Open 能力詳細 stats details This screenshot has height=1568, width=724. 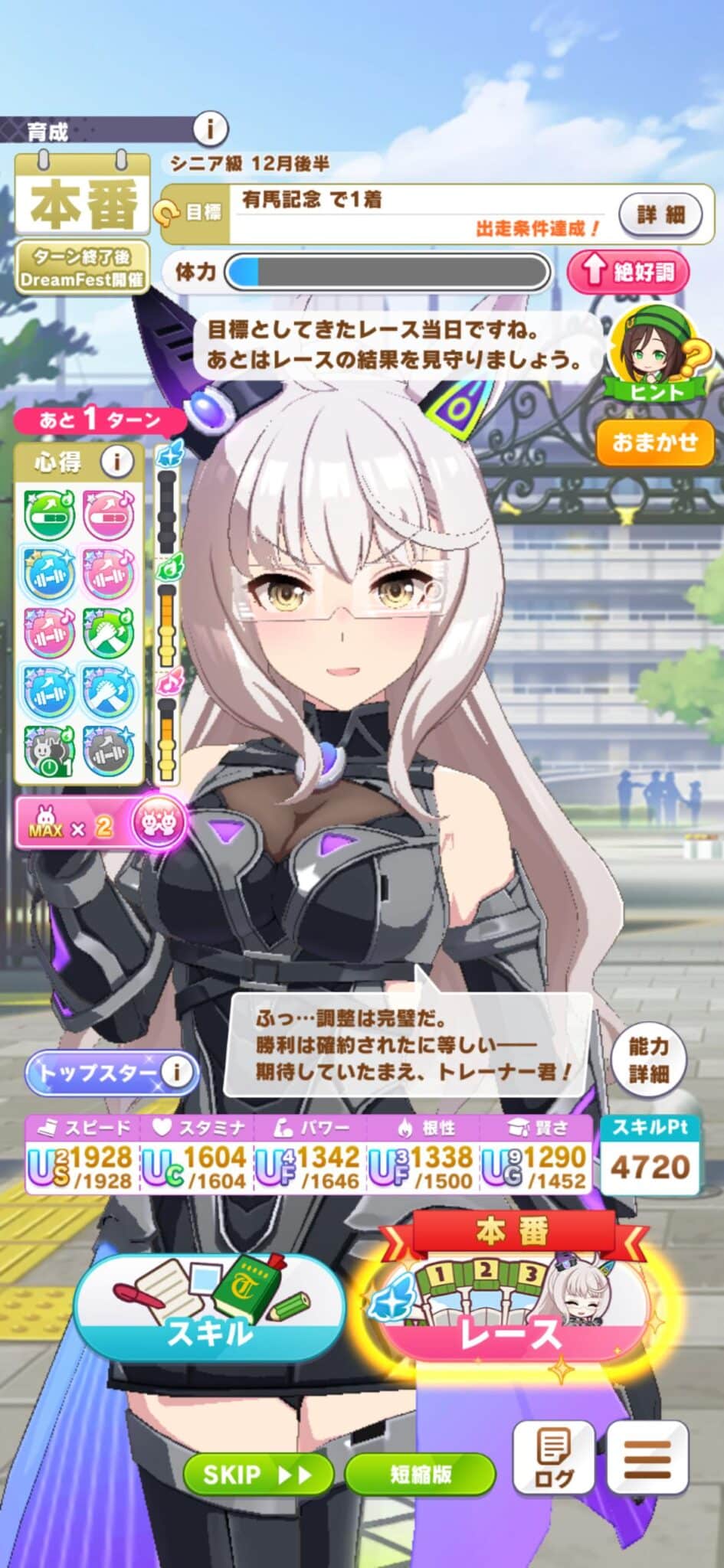pos(648,1060)
